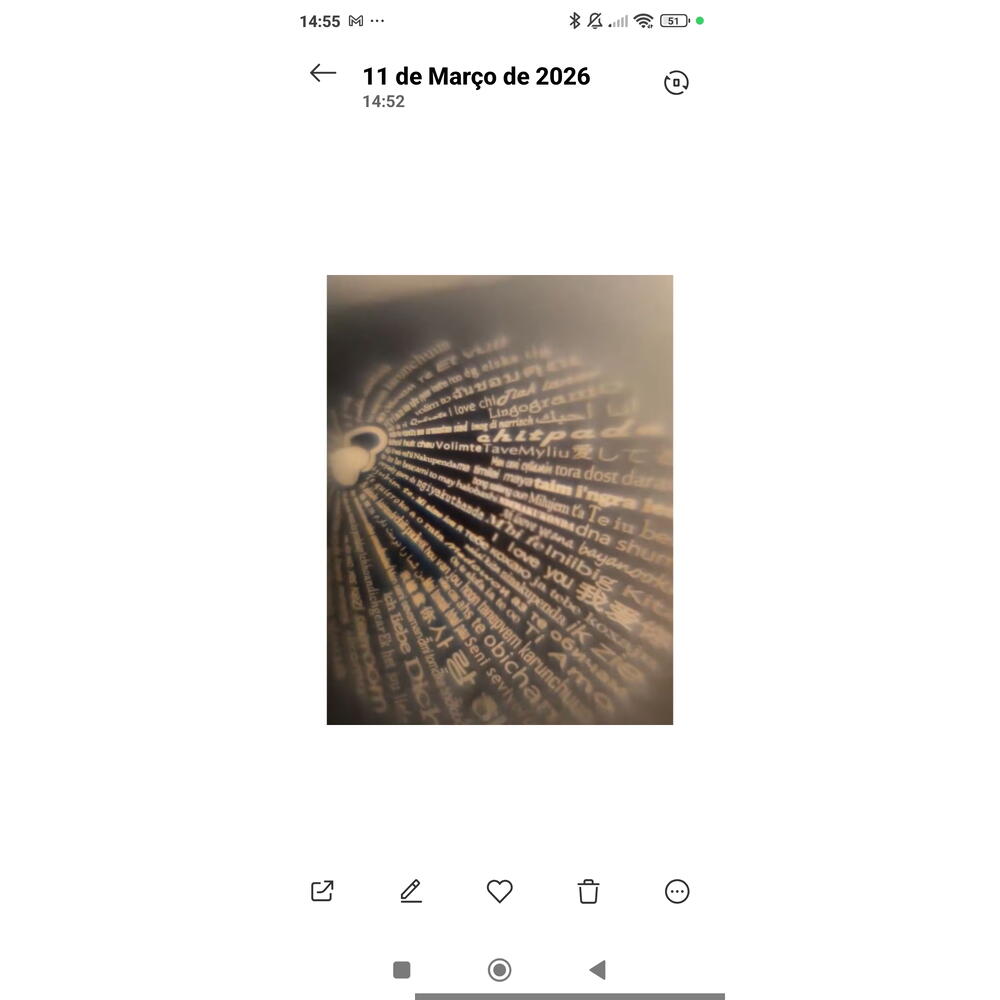Edit the photo with the pencil

(411, 891)
